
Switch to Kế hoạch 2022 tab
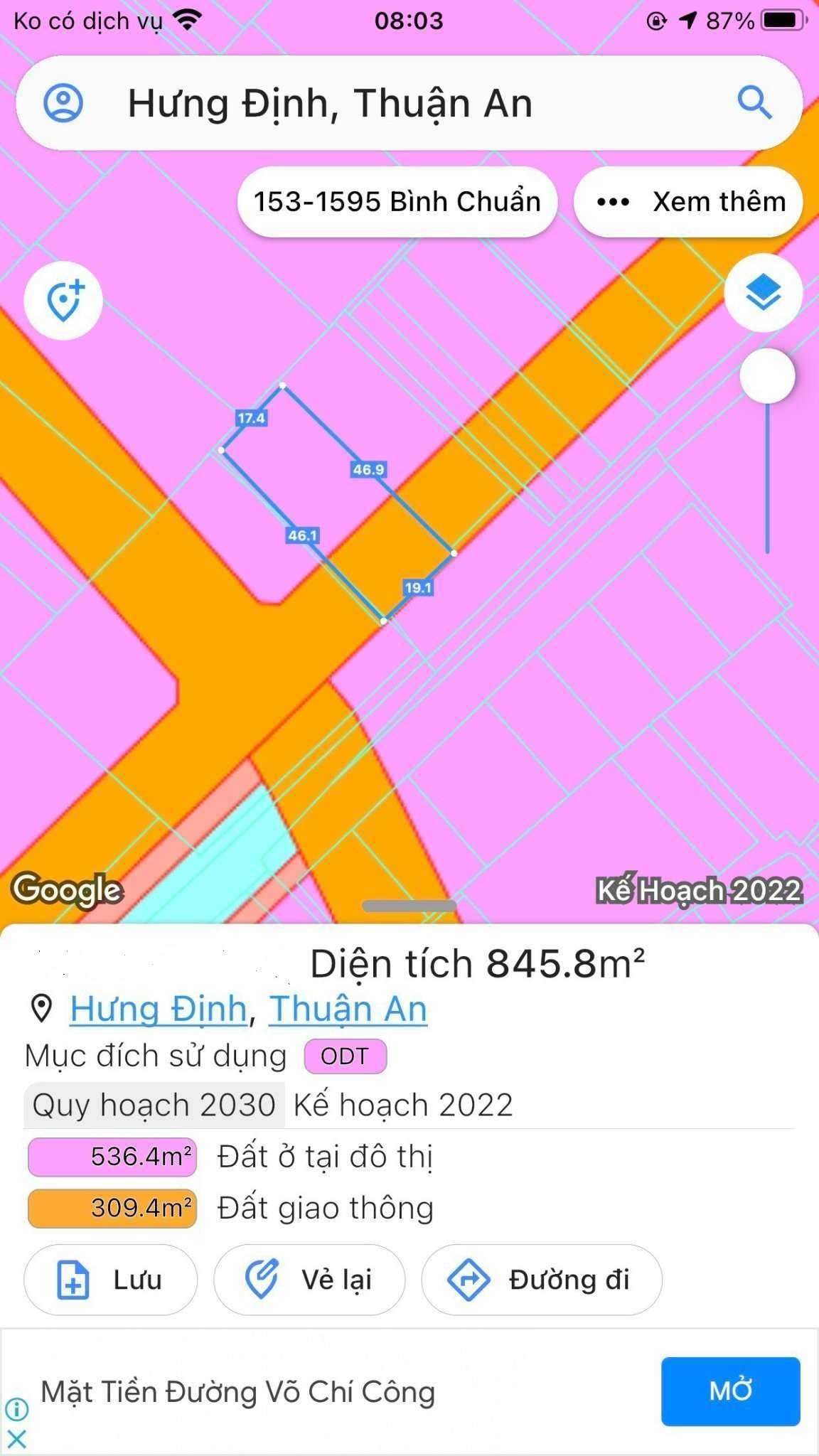pos(403,1106)
